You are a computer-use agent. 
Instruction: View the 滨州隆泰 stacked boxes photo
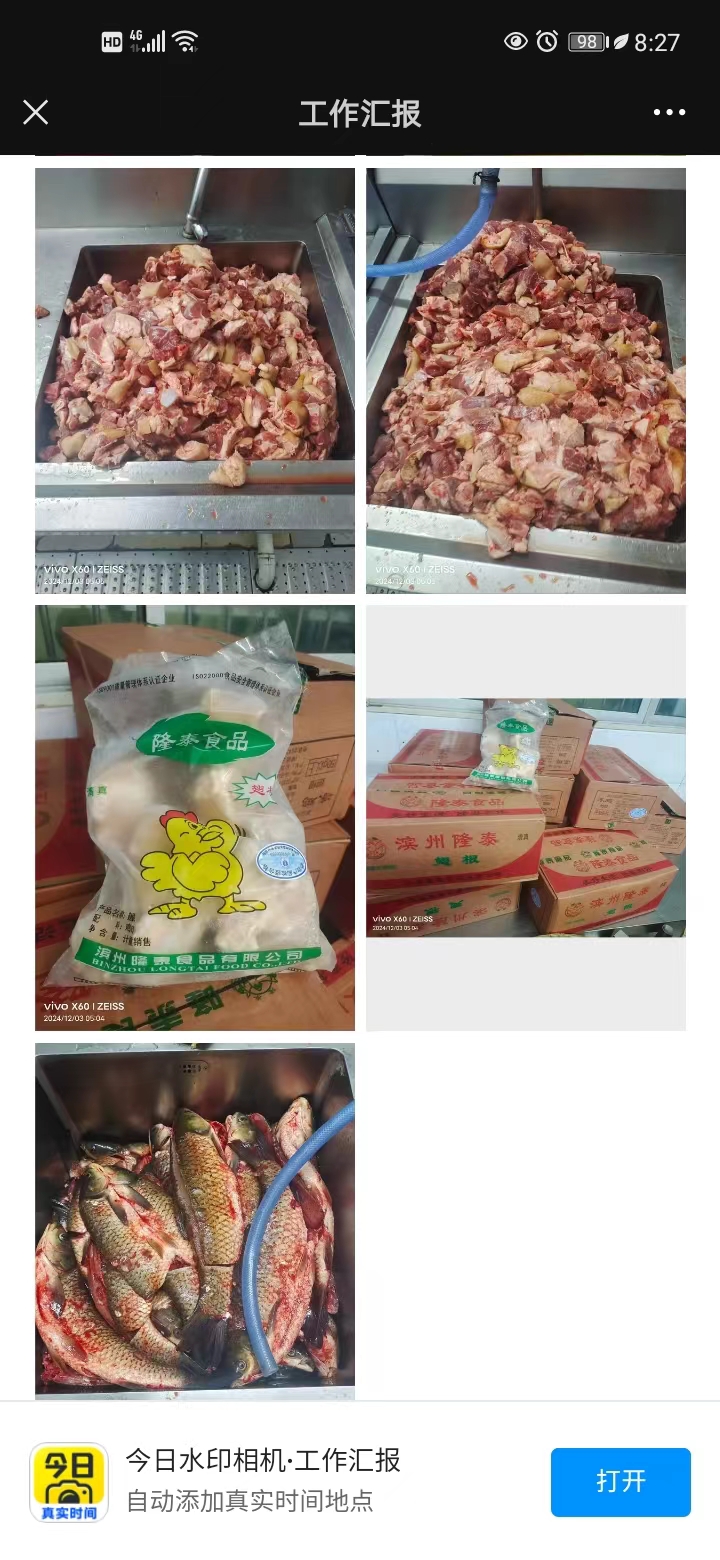525,817
